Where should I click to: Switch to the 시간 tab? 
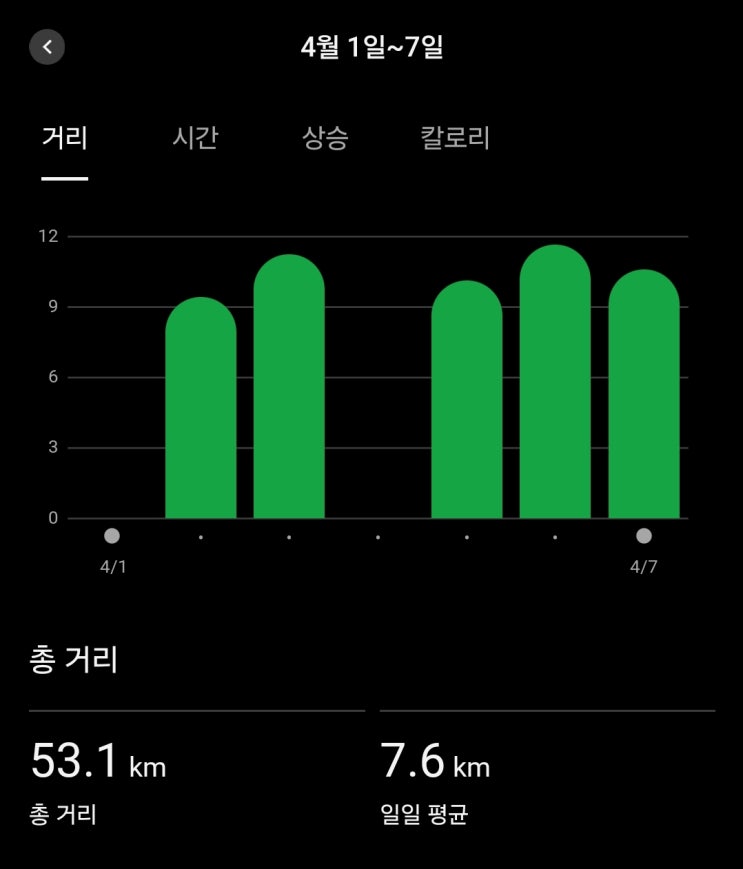pos(195,138)
